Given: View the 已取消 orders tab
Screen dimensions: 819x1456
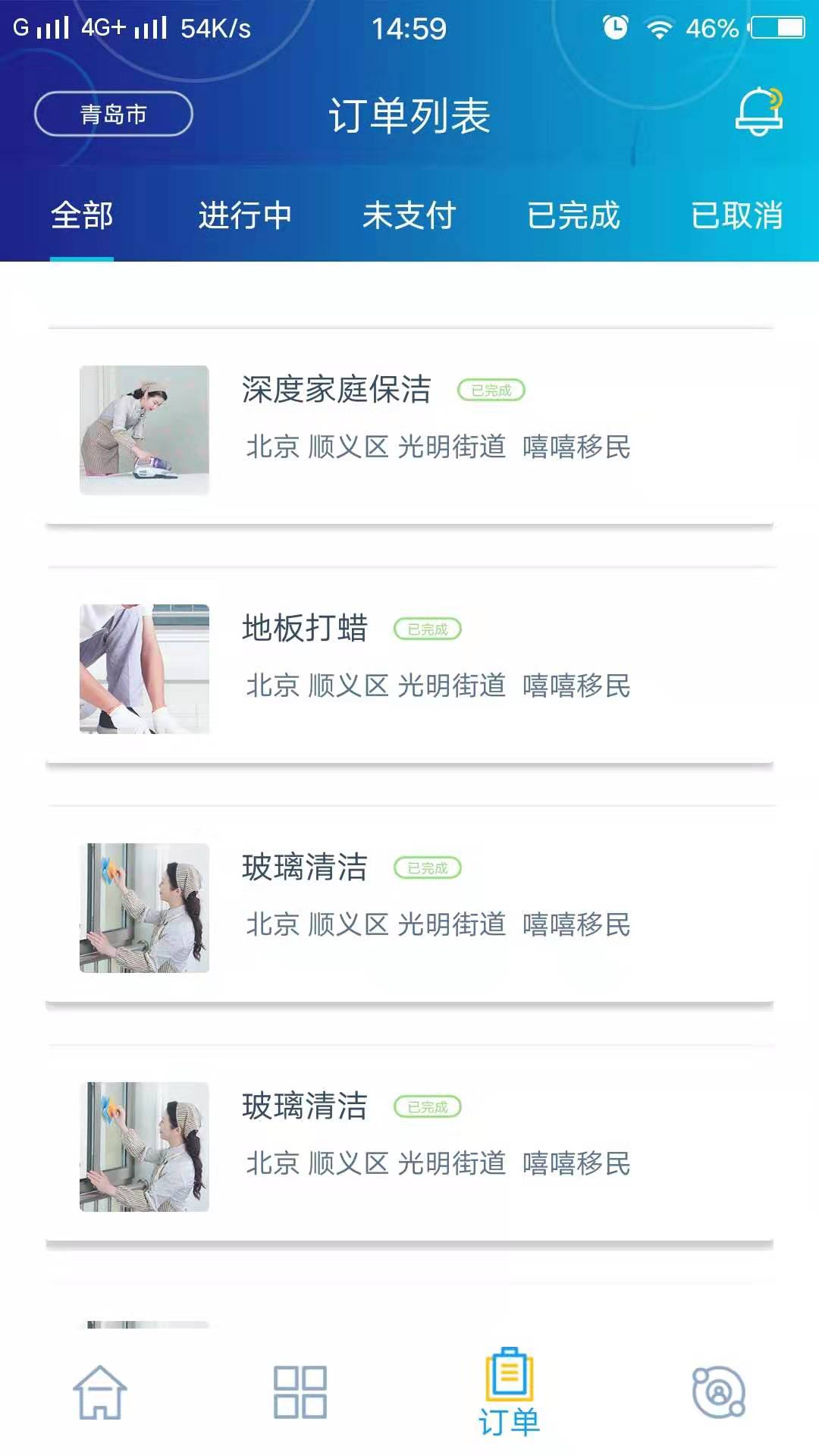Looking at the screenshot, I should [737, 215].
